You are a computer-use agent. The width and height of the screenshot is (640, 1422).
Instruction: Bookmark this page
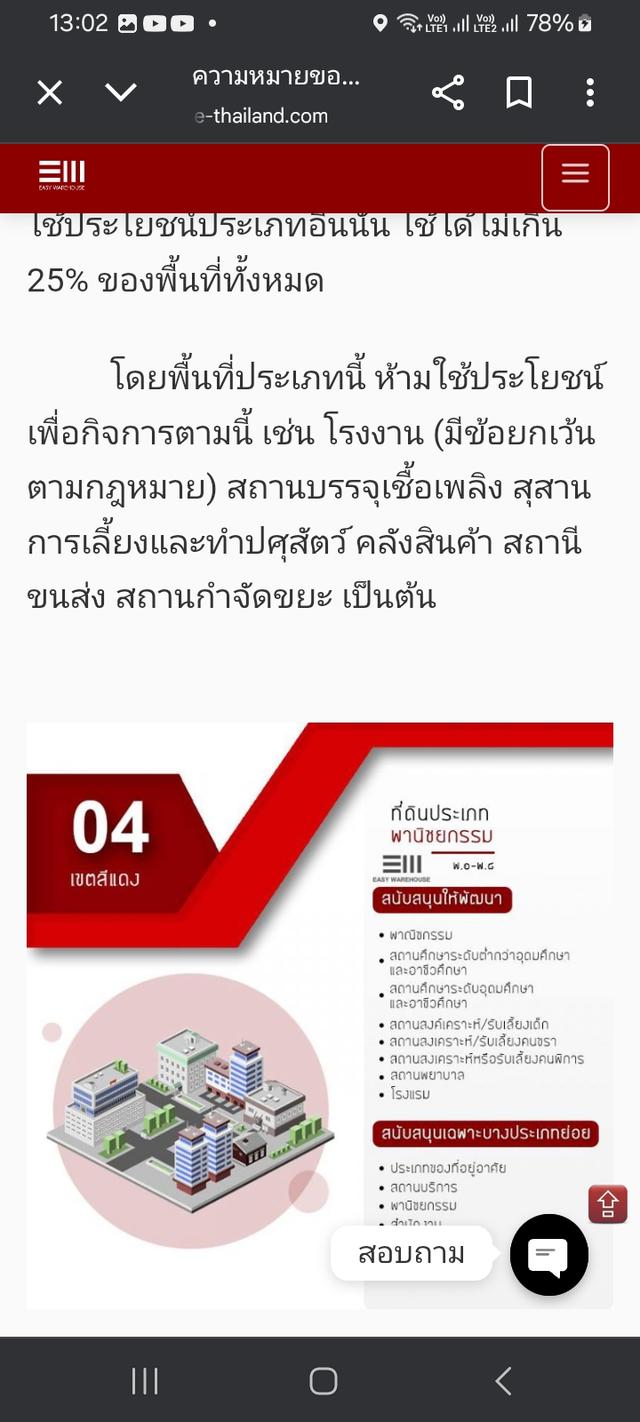519,93
